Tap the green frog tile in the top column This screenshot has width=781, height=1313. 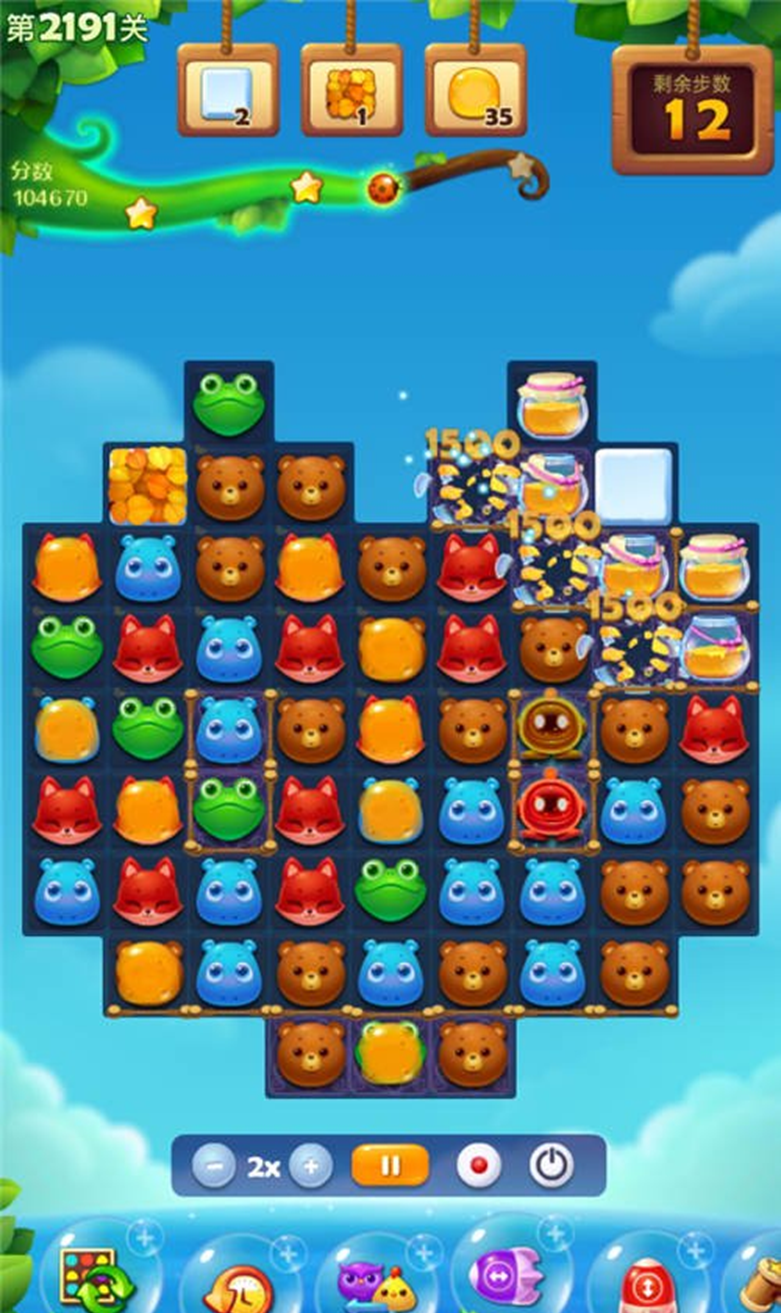tap(229, 401)
